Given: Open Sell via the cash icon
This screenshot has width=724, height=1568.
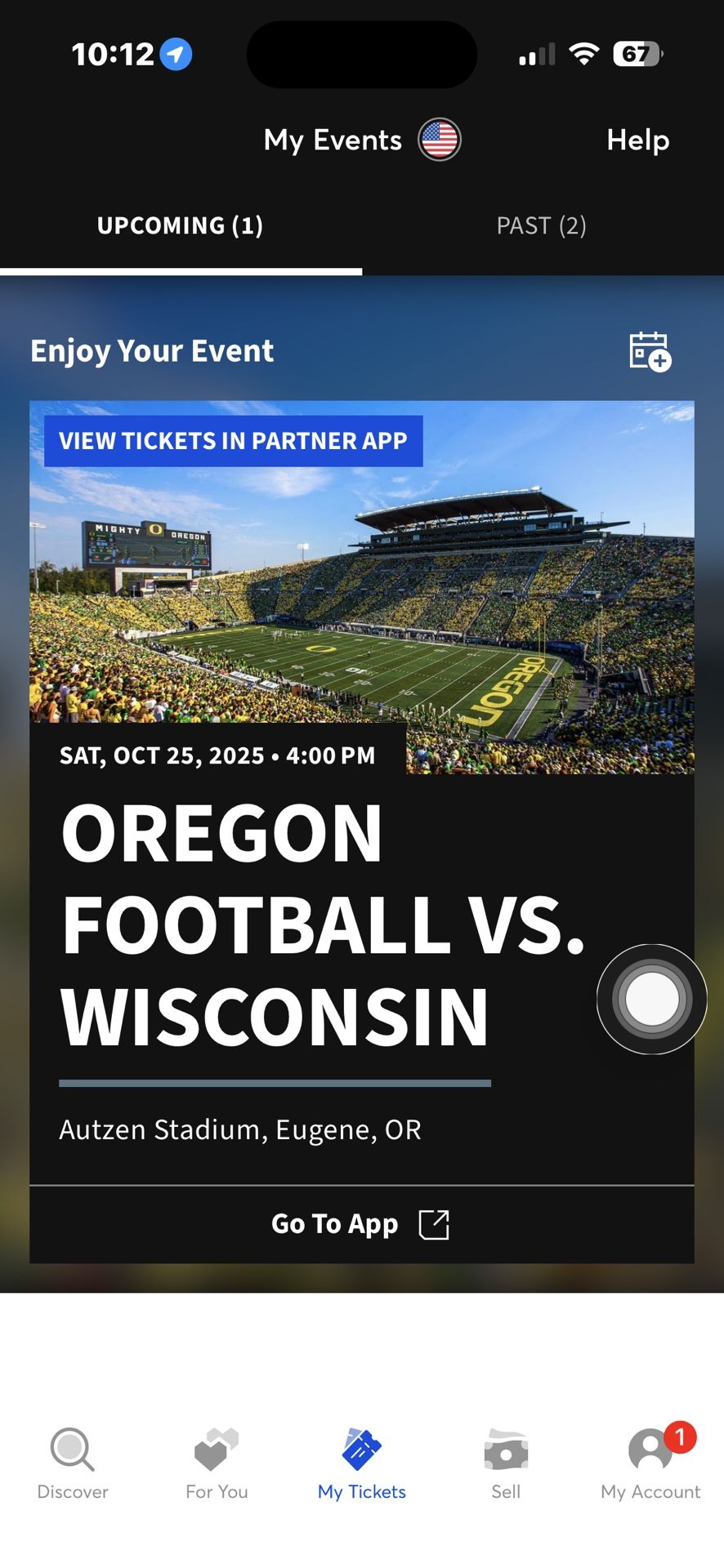Looking at the screenshot, I should [x=506, y=1450].
